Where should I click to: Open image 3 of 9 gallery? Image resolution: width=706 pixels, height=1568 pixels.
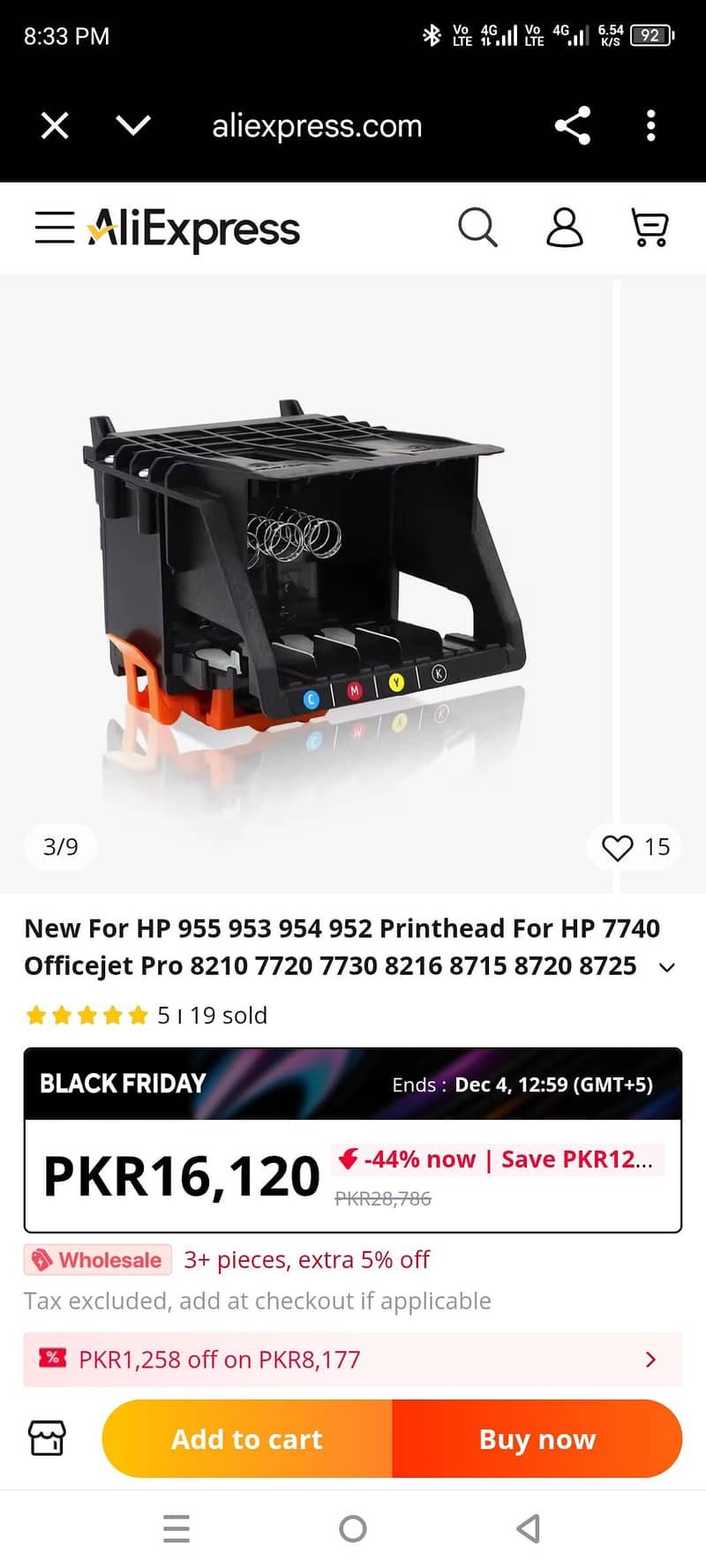click(59, 846)
